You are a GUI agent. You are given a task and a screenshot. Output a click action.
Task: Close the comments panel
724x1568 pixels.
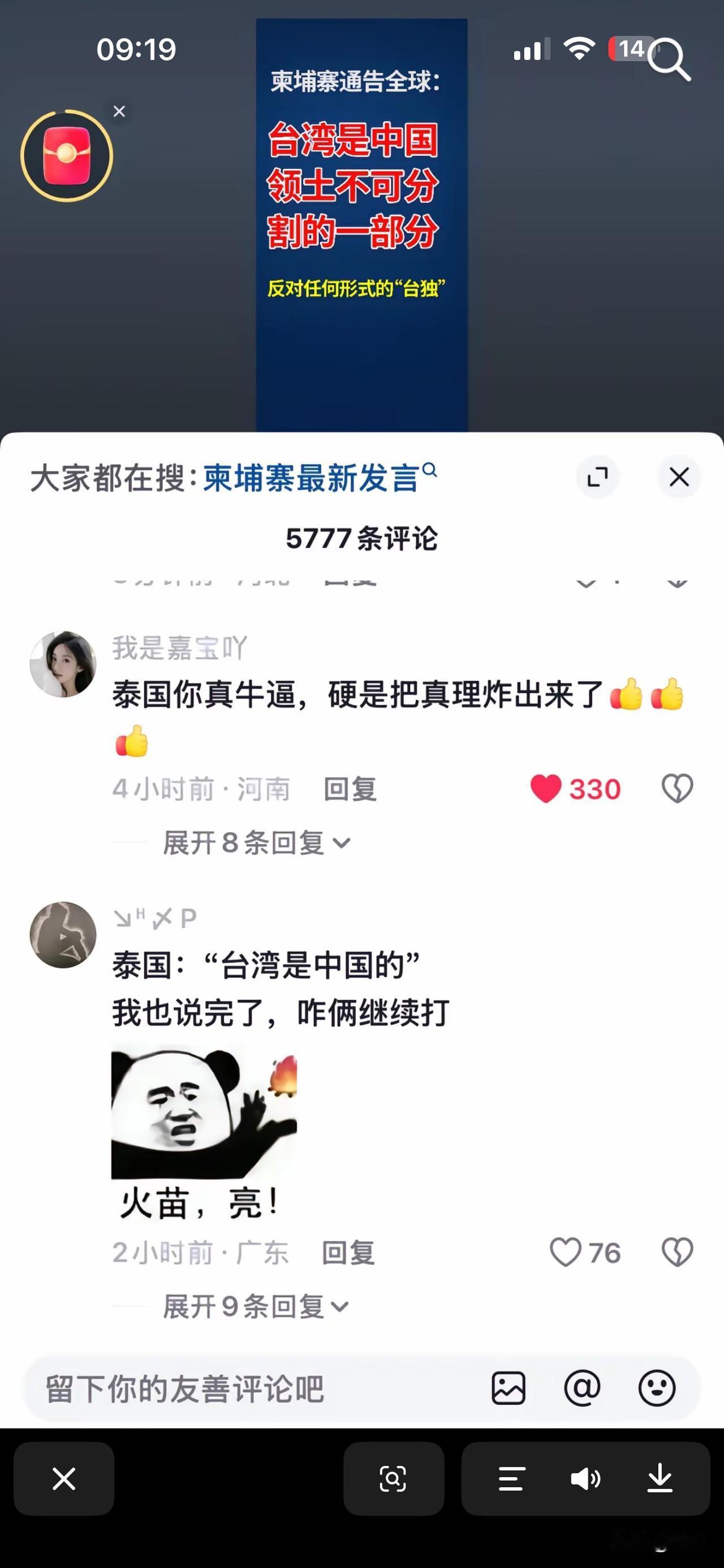679,477
